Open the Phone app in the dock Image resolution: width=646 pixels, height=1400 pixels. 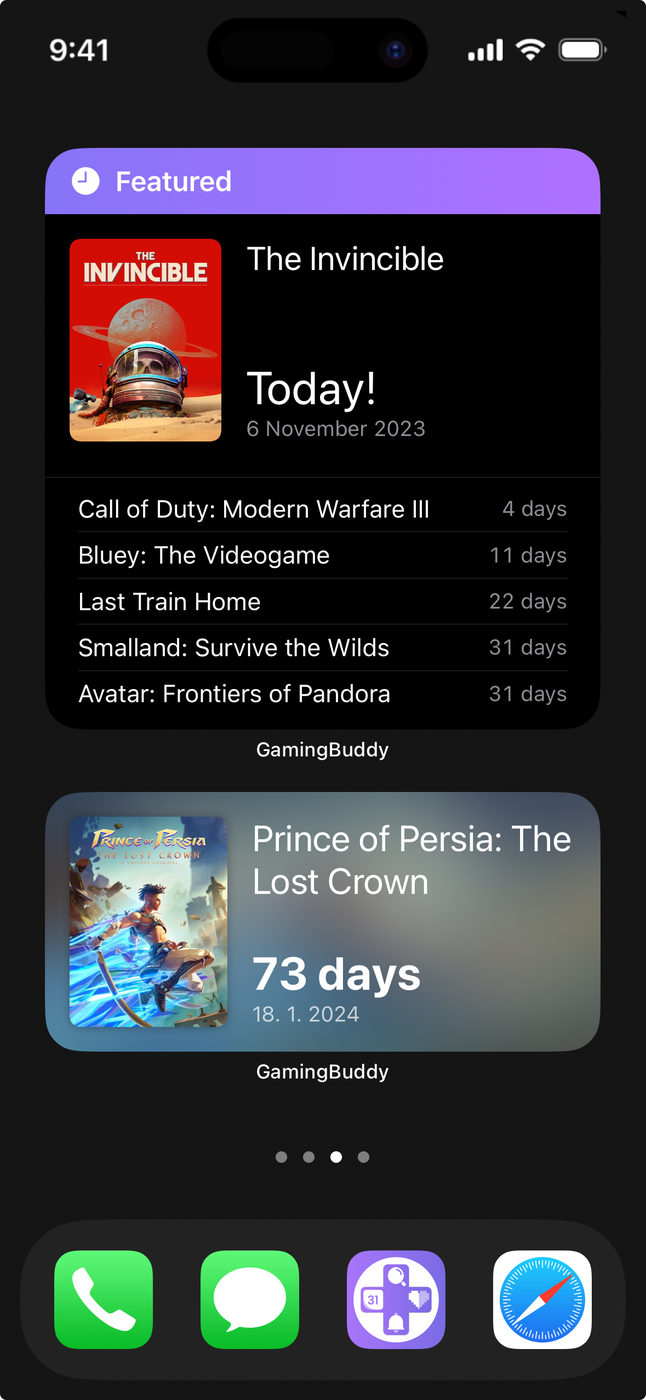pyautogui.click(x=104, y=1299)
